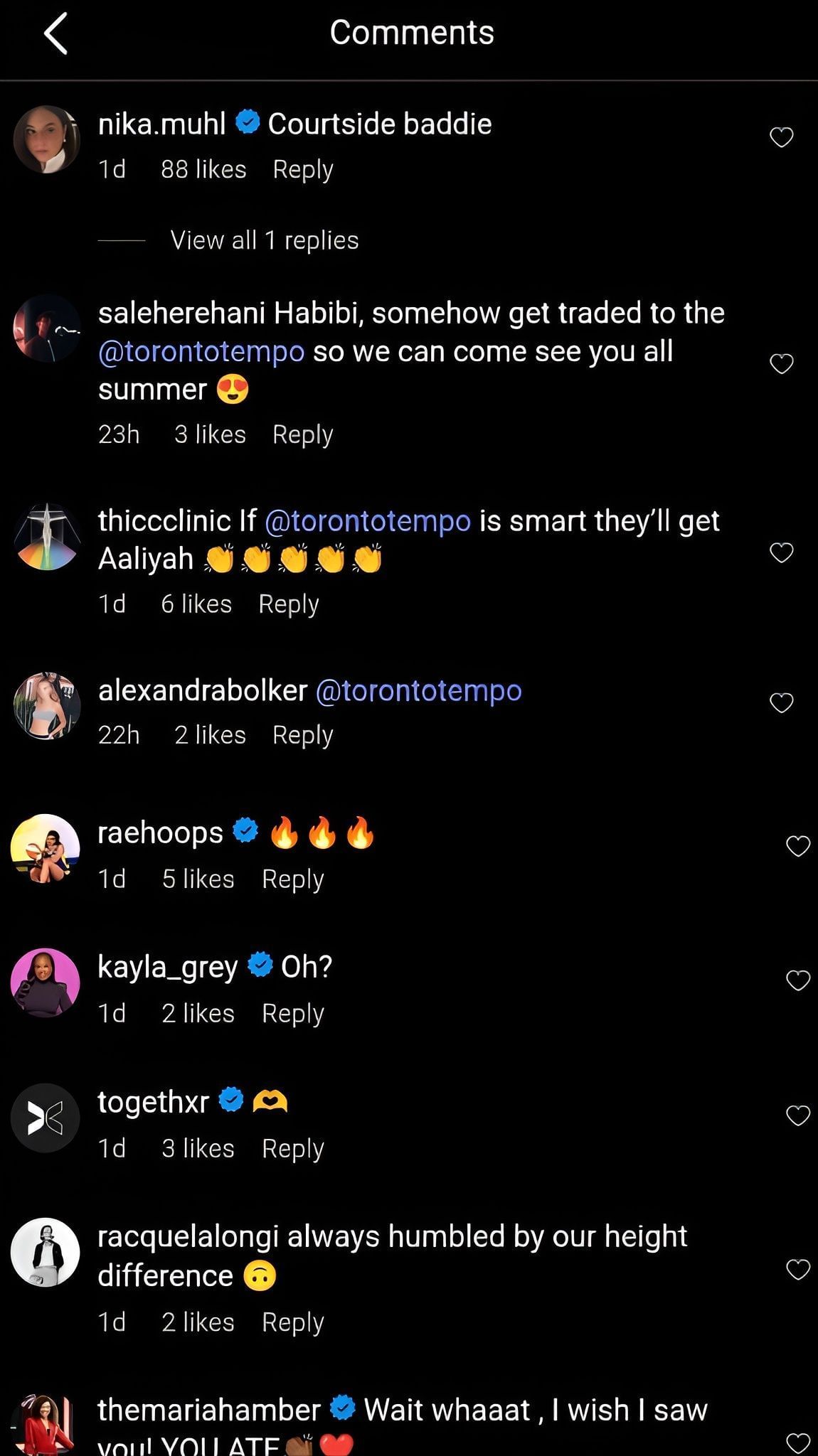Go back from Comments
Image resolution: width=818 pixels, height=1456 pixels.
[x=55, y=33]
